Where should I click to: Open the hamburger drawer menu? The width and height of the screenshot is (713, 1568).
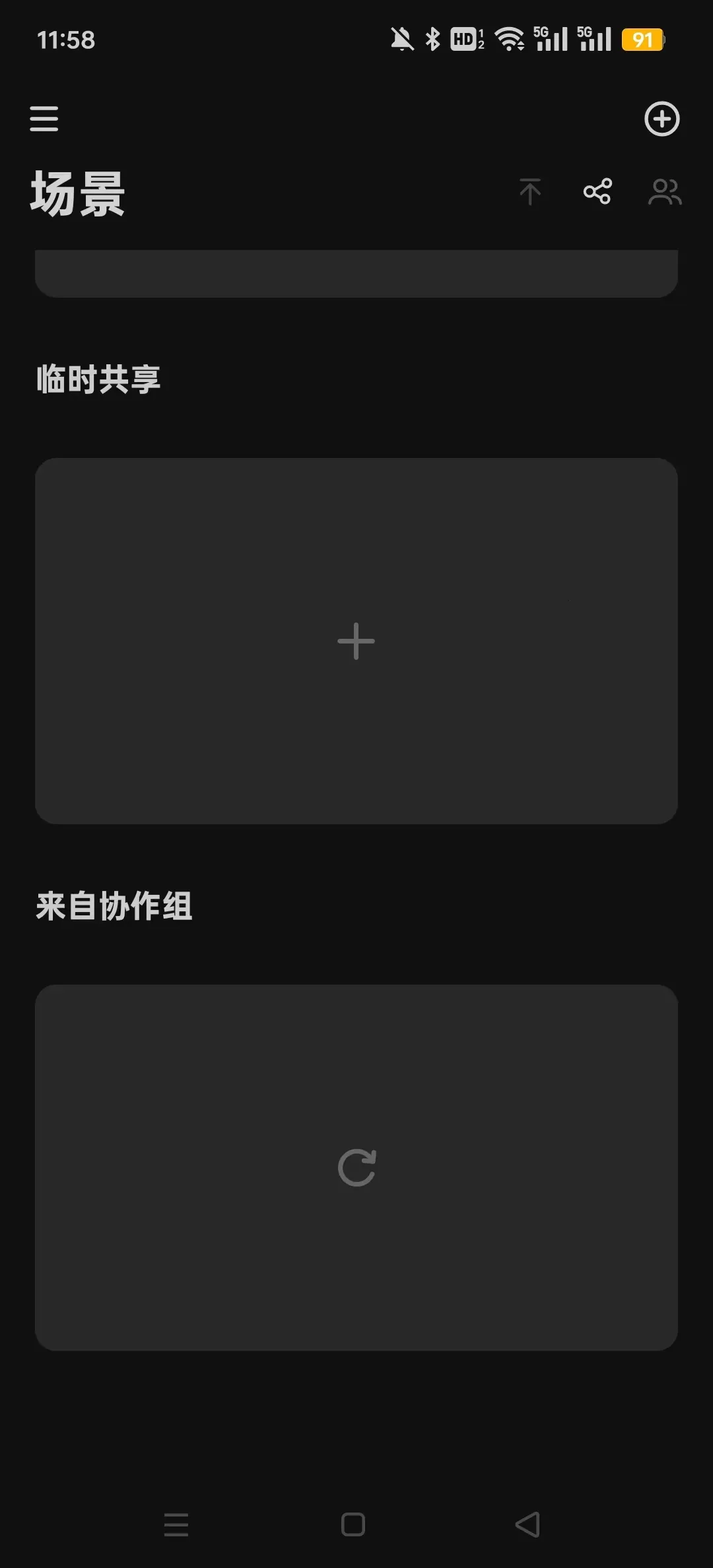pyautogui.click(x=44, y=119)
